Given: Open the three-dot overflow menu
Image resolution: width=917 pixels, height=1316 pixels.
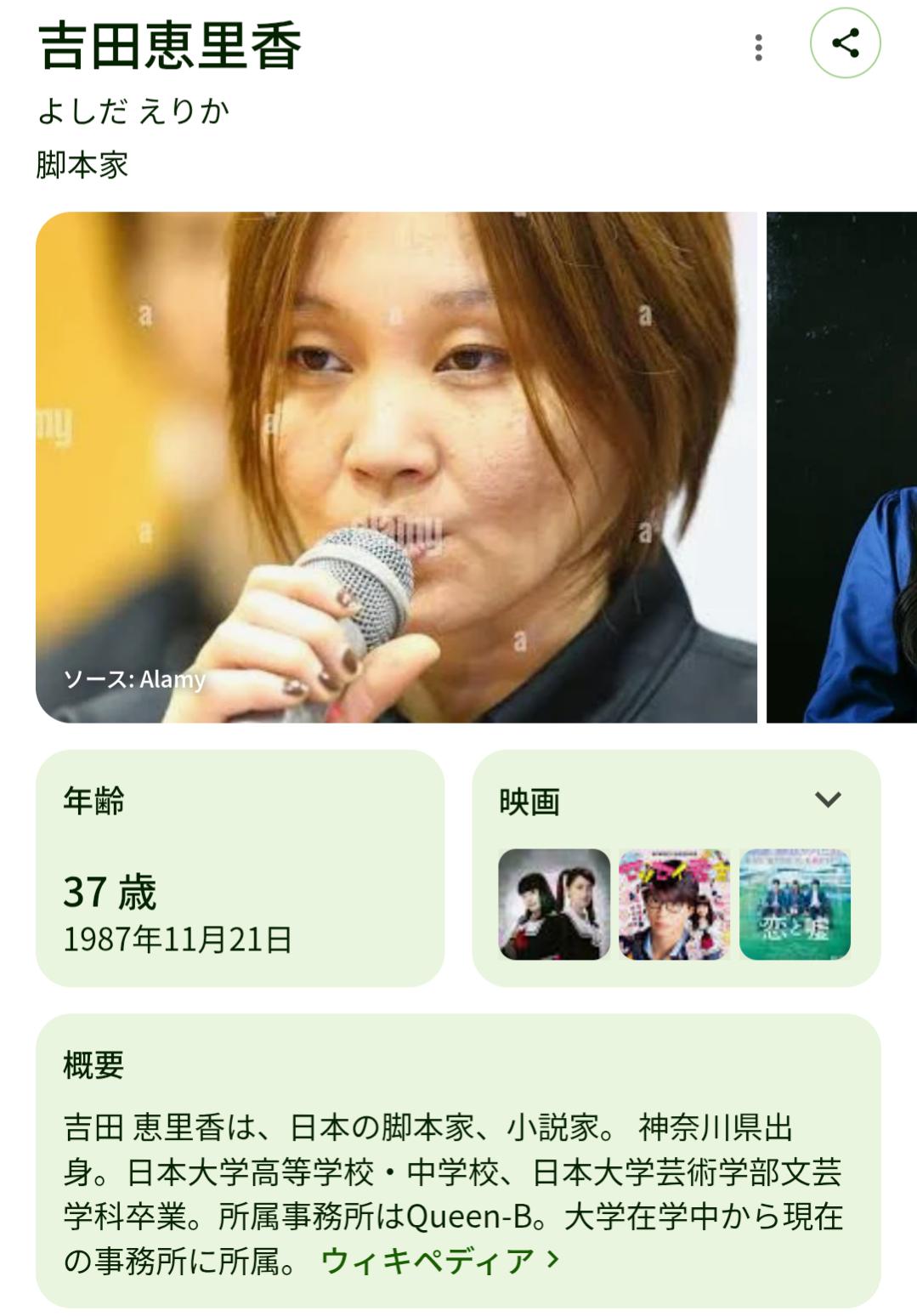Looking at the screenshot, I should (x=758, y=47).
